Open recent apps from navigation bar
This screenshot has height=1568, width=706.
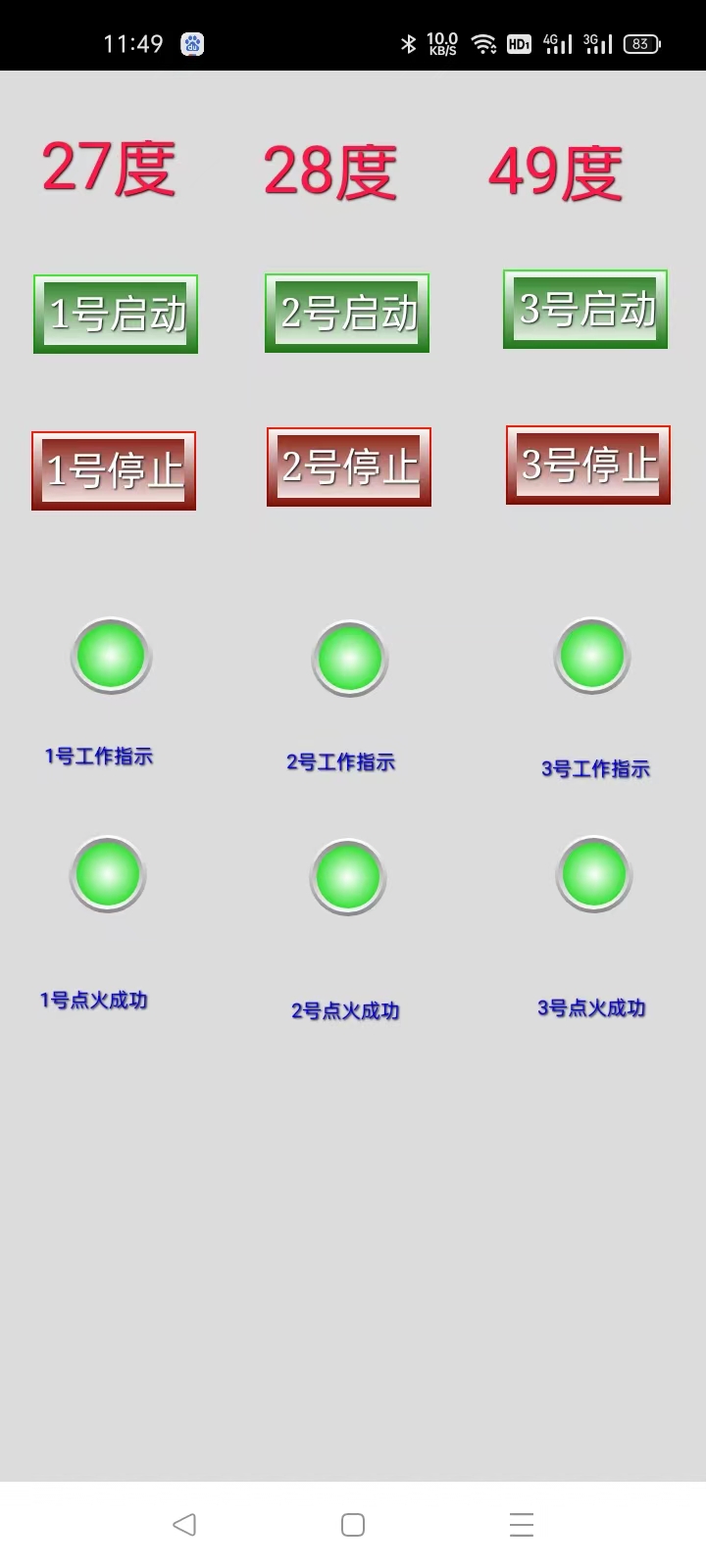click(x=522, y=1524)
